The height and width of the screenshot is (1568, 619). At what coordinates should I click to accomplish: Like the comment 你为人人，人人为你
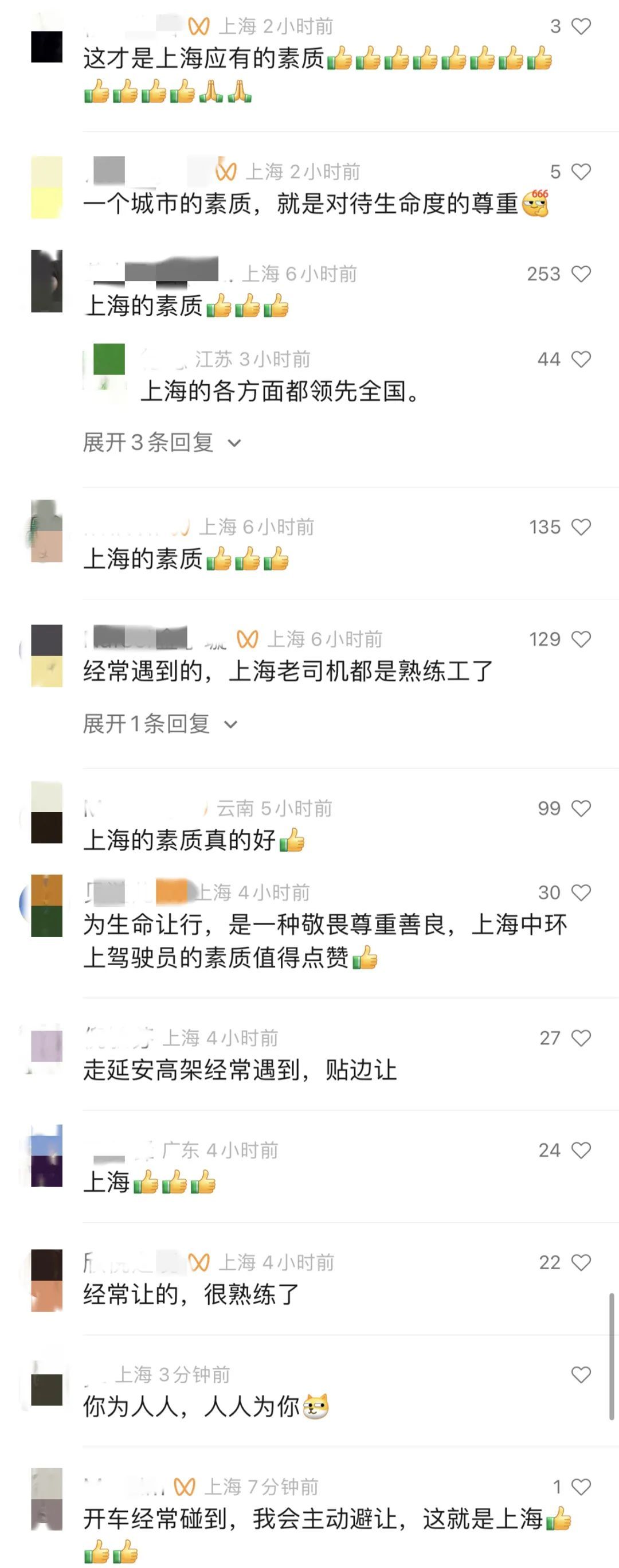coord(581,1375)
